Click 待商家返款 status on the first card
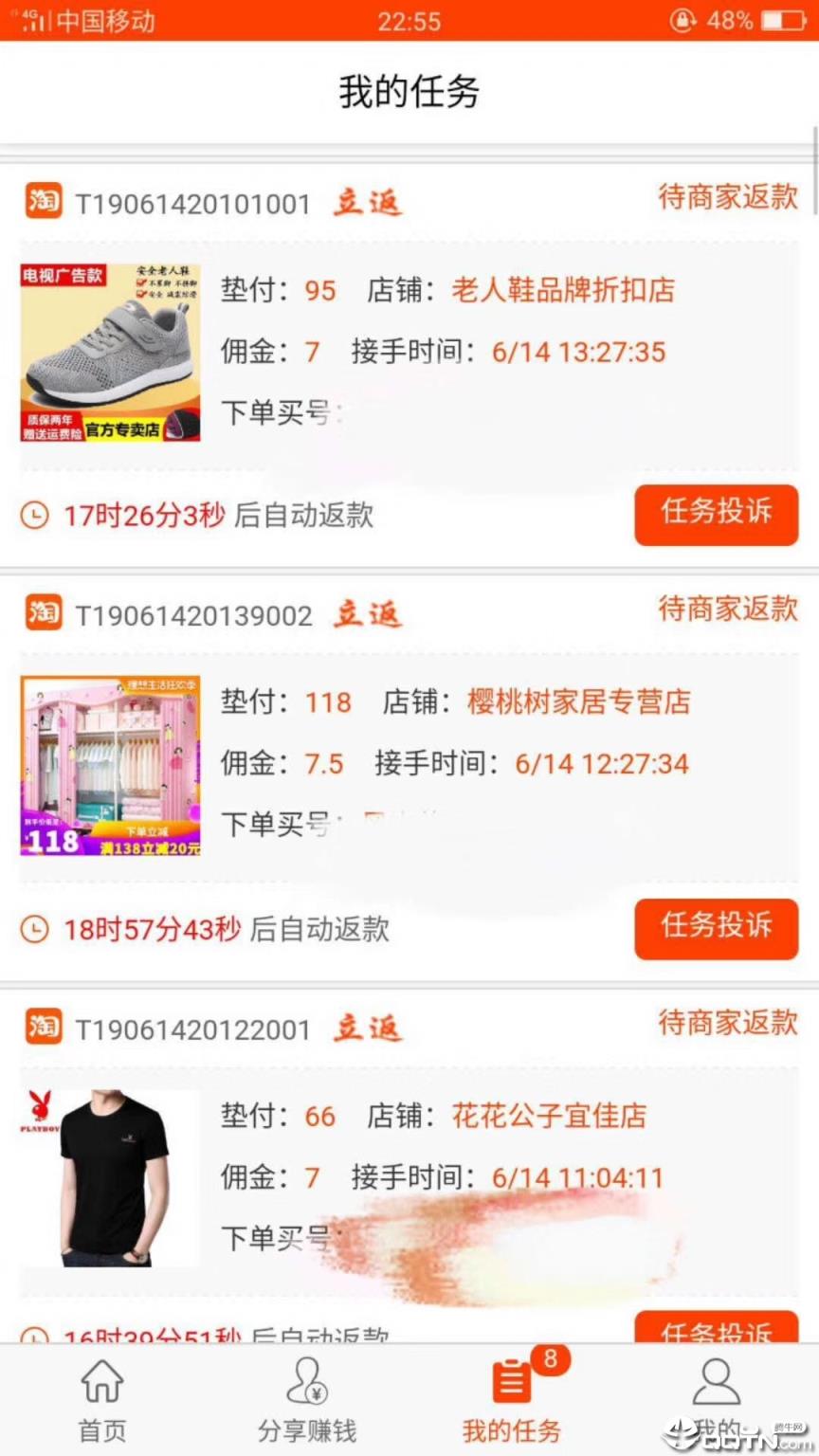The image size is (819, 1456). [x=727, y=196]
